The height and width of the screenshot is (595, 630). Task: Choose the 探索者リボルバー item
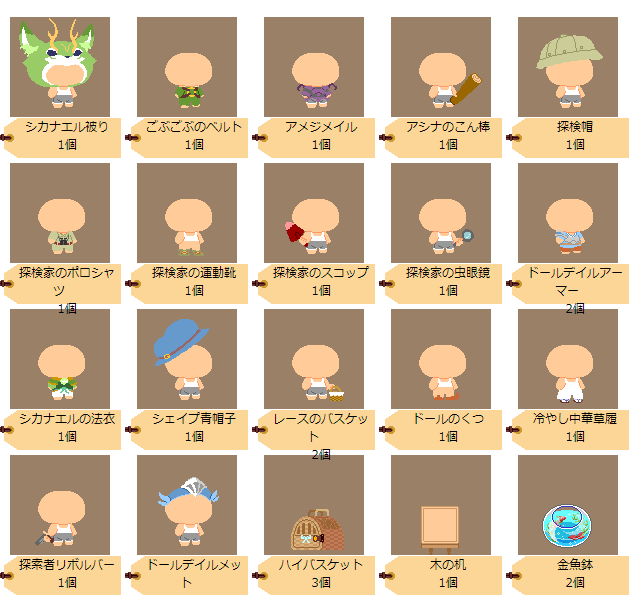(60, 505)
